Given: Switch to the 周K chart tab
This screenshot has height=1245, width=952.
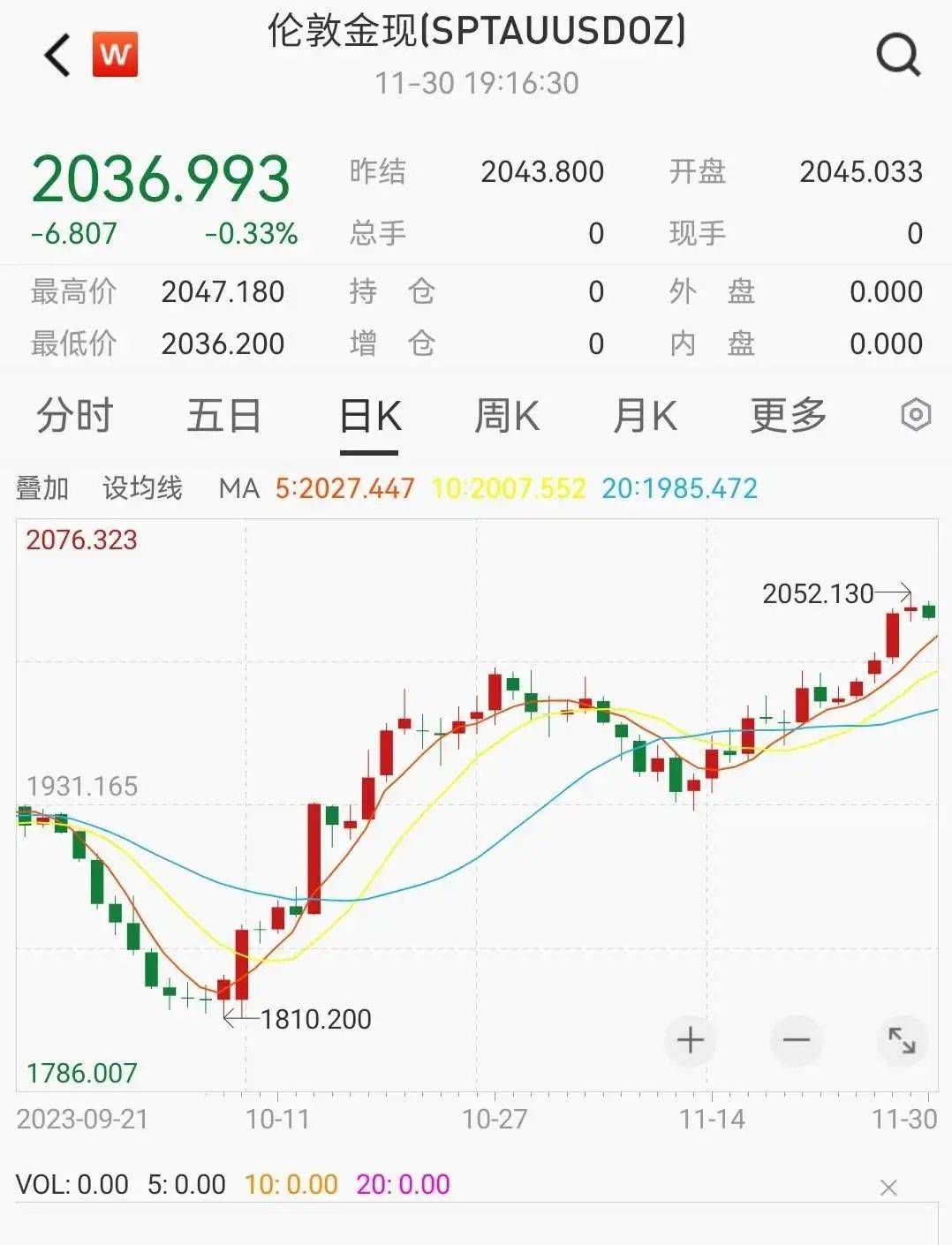Looking at the screenshot, I should coord(507,416).
